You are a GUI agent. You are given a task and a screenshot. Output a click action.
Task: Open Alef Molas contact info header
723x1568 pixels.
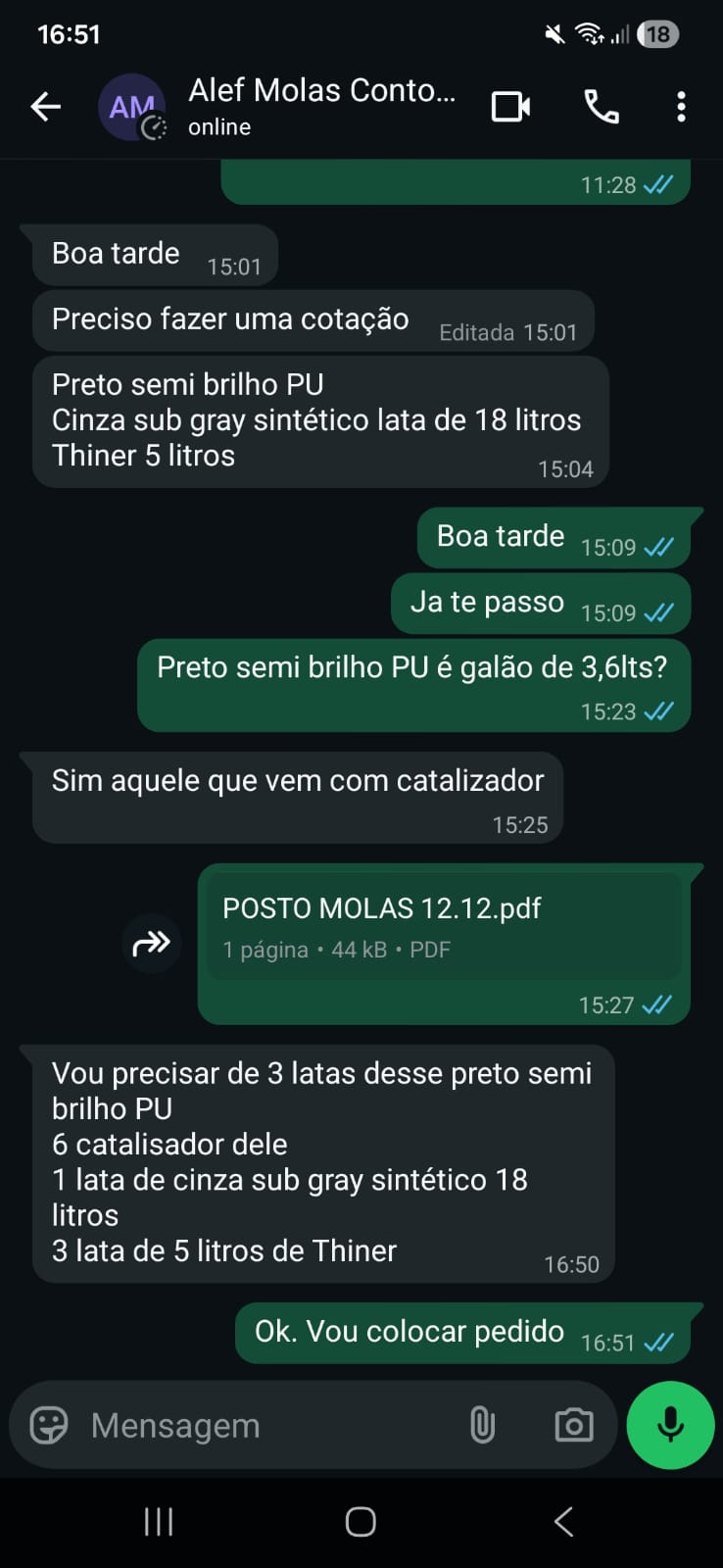321,106
